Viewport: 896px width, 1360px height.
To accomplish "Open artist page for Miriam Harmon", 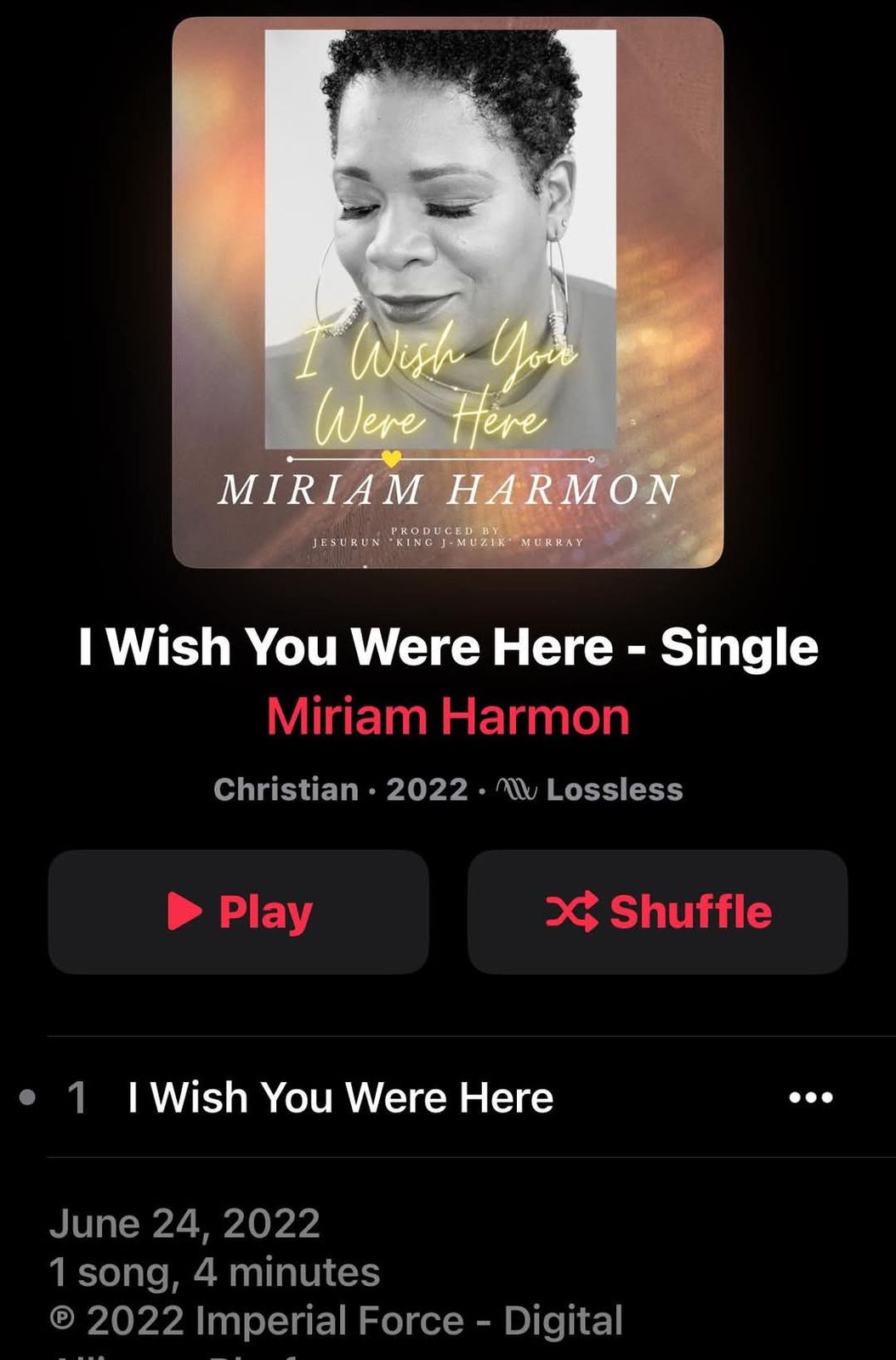I will (x=448, y=717).
